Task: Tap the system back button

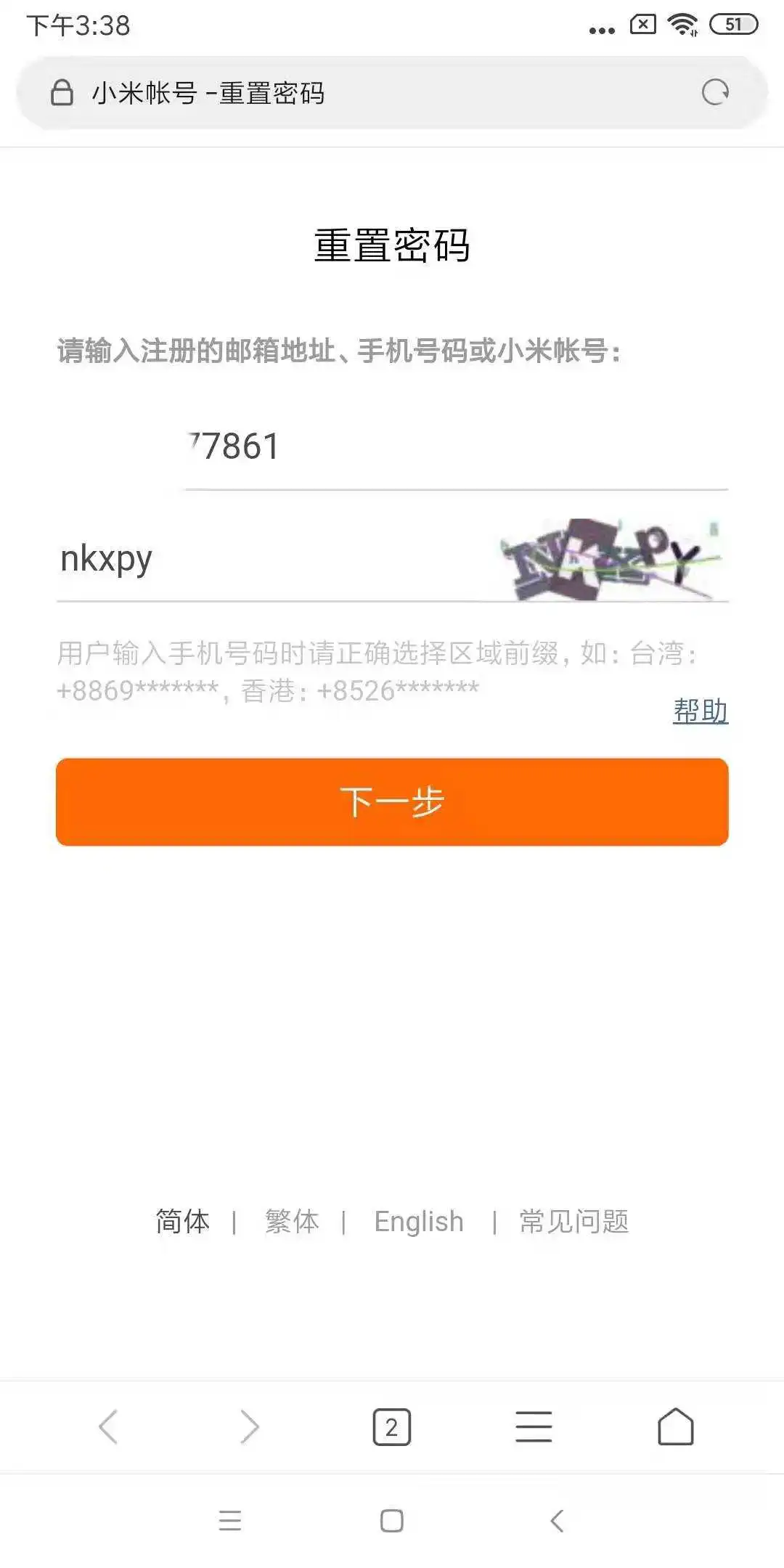Action: pyautogui.click(x=557, y=1521)
